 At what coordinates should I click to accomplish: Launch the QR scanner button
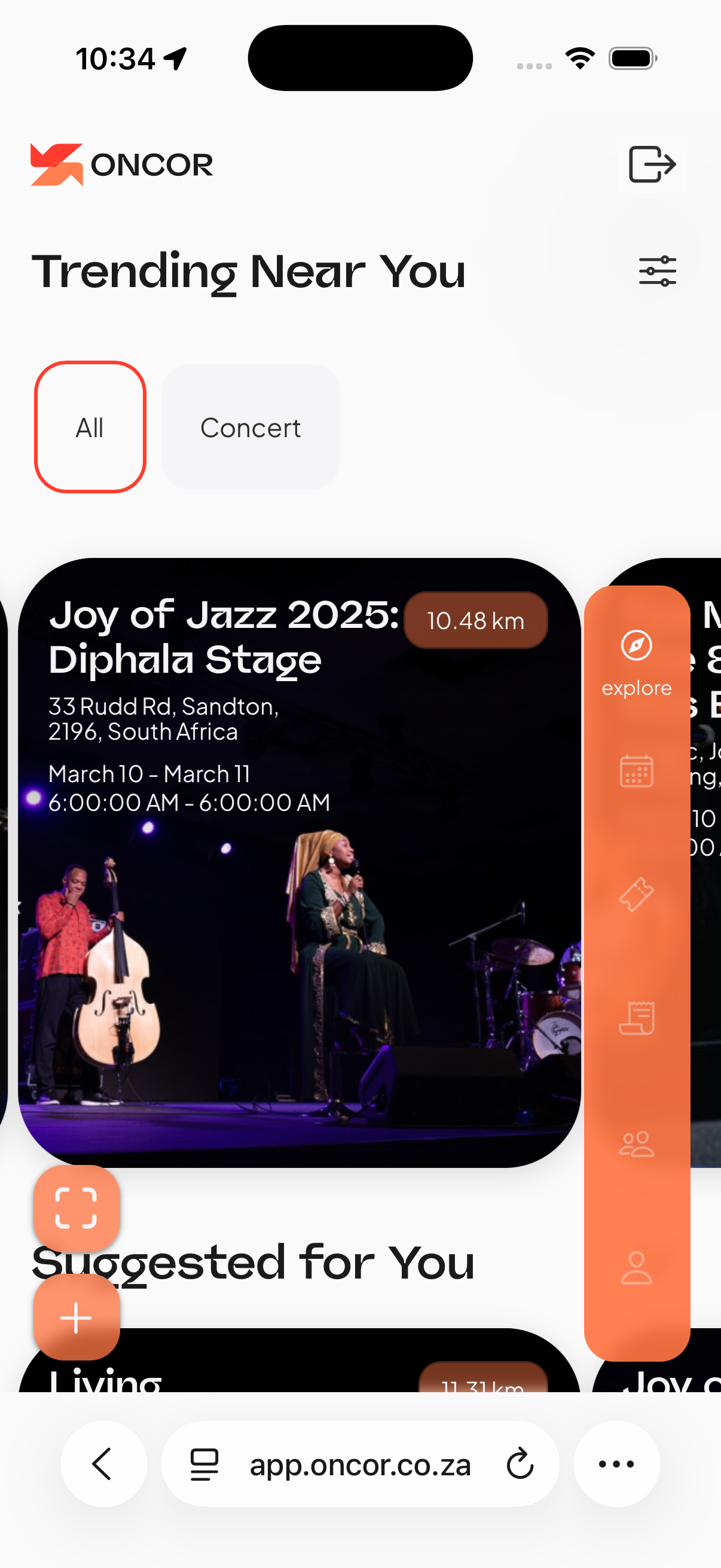[x=77, y=1208]
